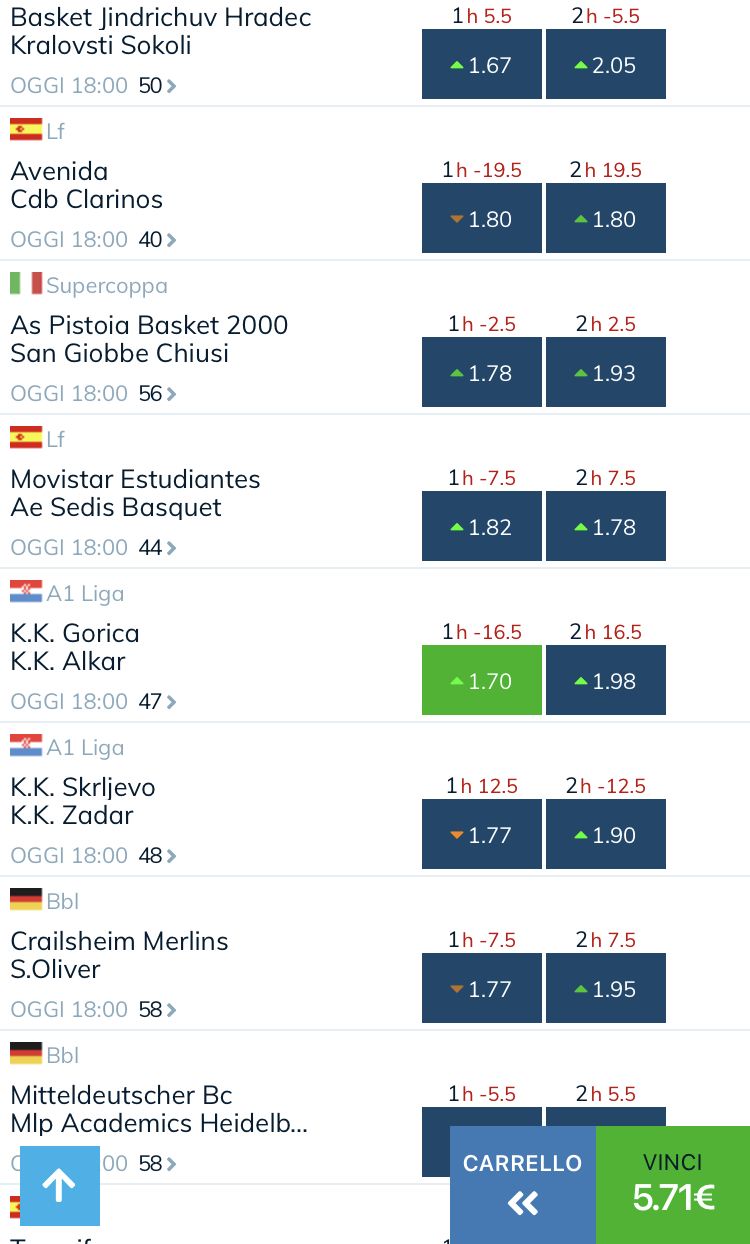Select S.Oliver odds 1.95
Viewport: 750px width, 1244px height.
tap(606, 988)
